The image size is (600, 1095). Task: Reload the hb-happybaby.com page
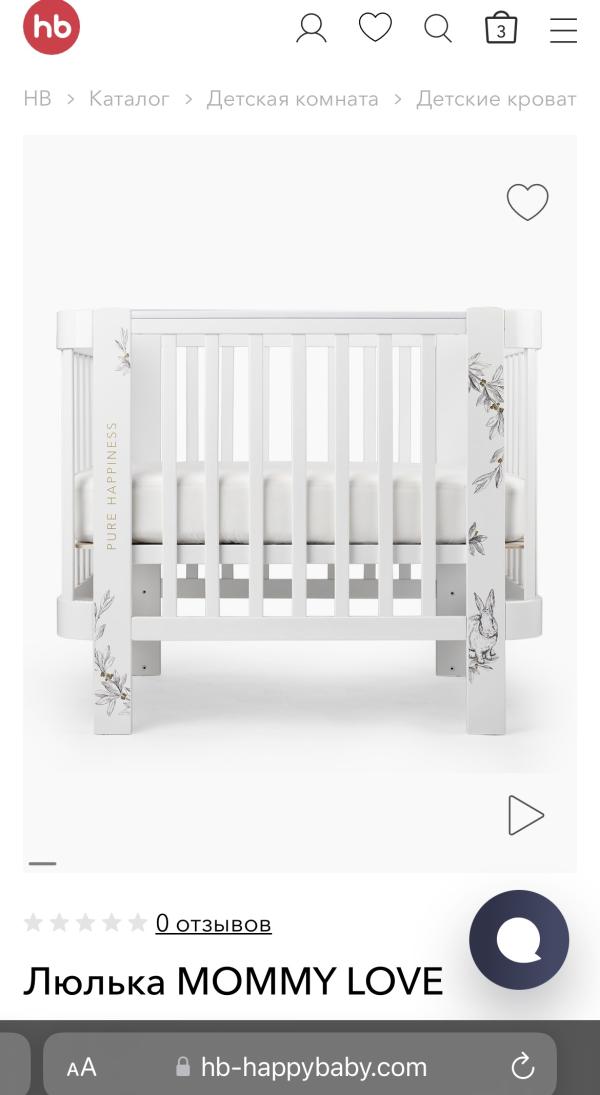(523, 1067)
